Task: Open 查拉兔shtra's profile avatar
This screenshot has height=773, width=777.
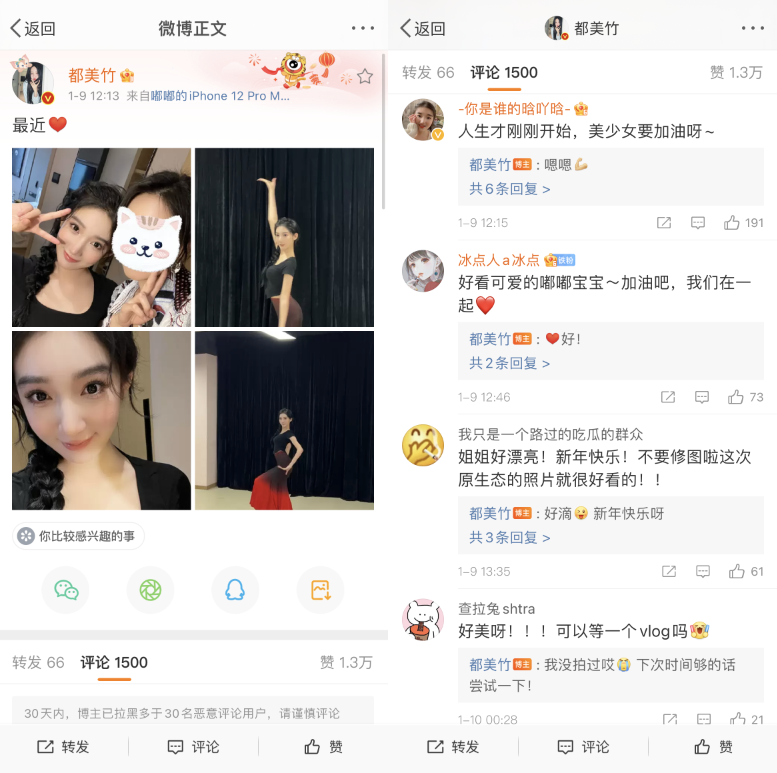Action: pyautogui.click(x=422, y=620)
